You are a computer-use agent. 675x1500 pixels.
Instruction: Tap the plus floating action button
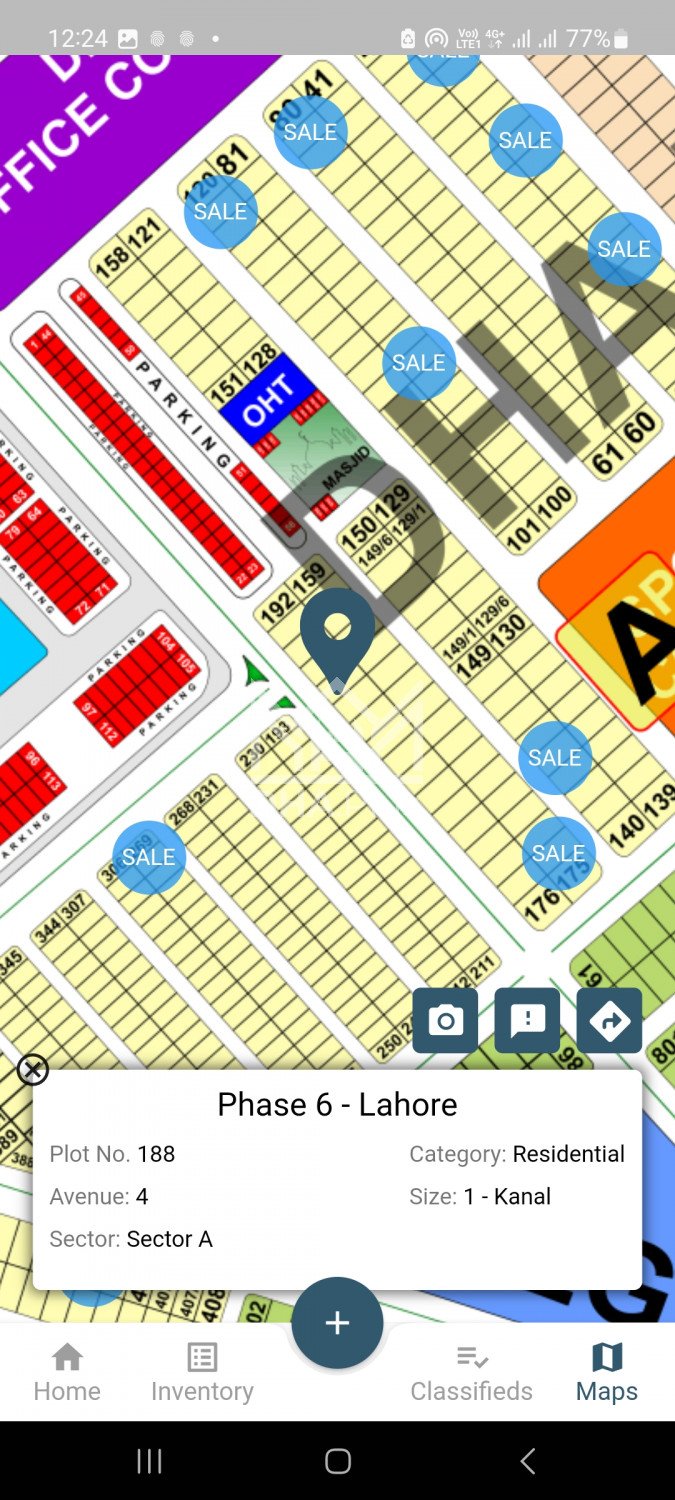337,1323
